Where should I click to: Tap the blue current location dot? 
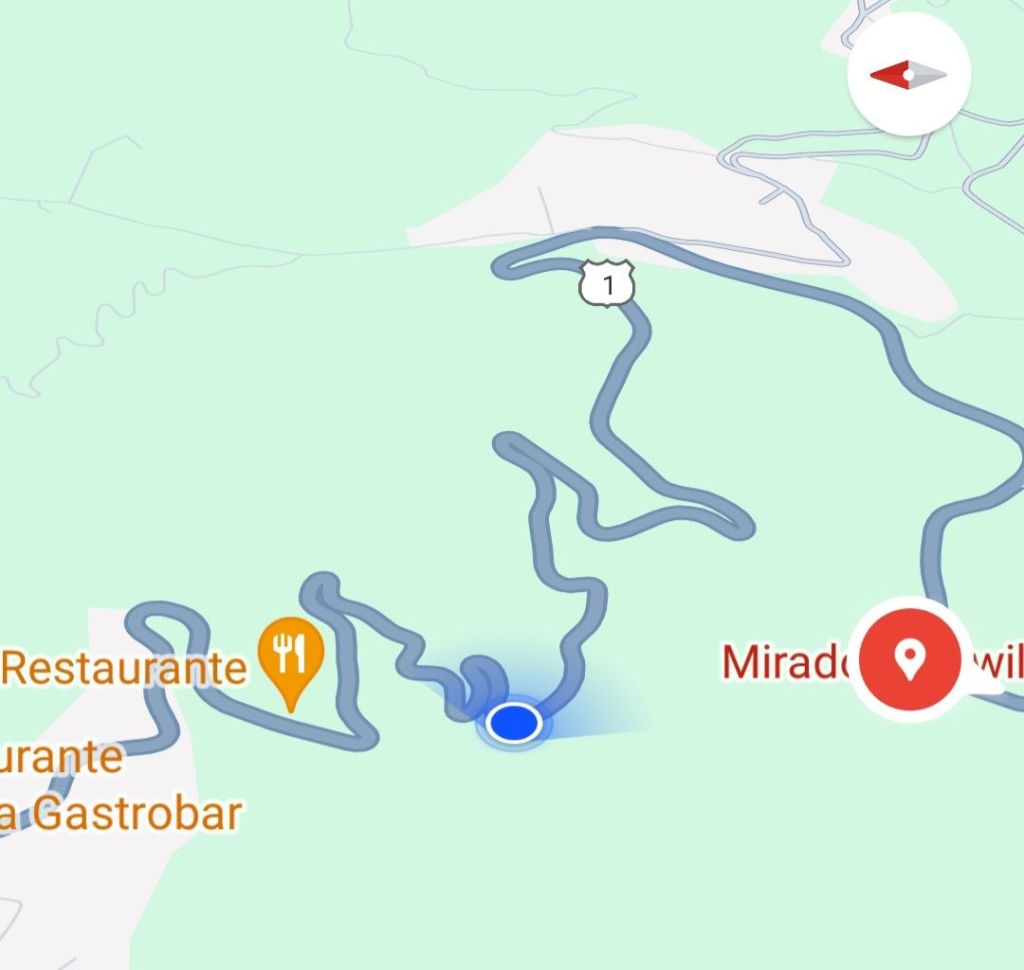tap(514, 720)
